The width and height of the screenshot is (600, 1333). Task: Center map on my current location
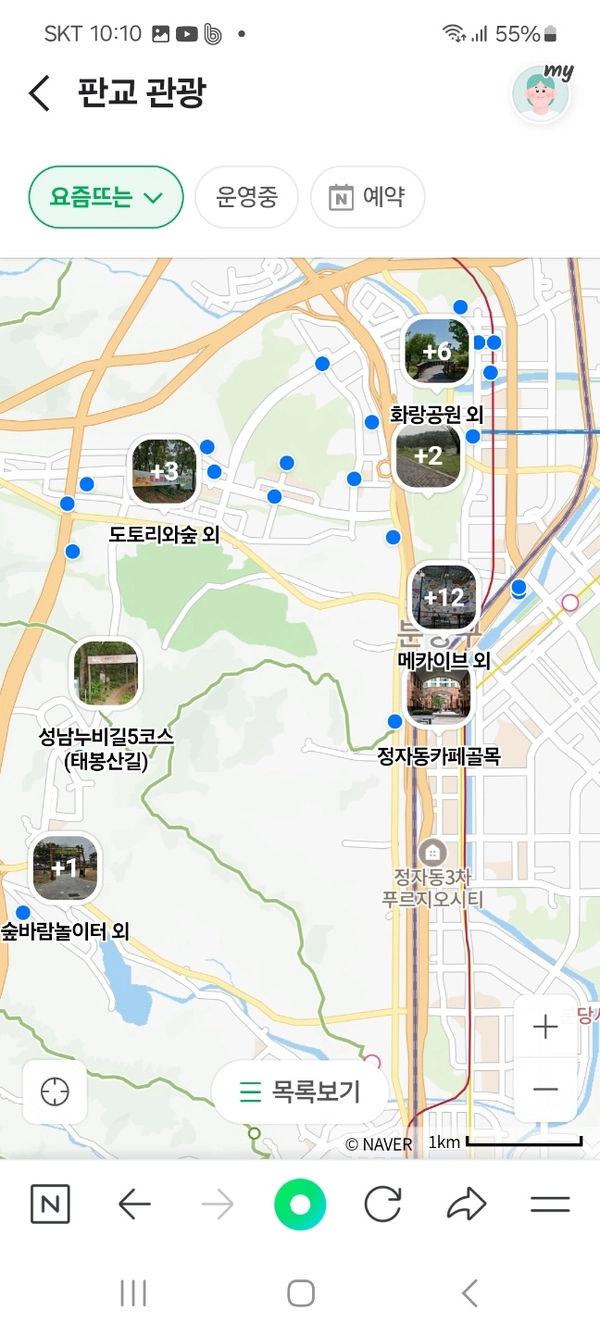pos(55,1092)
